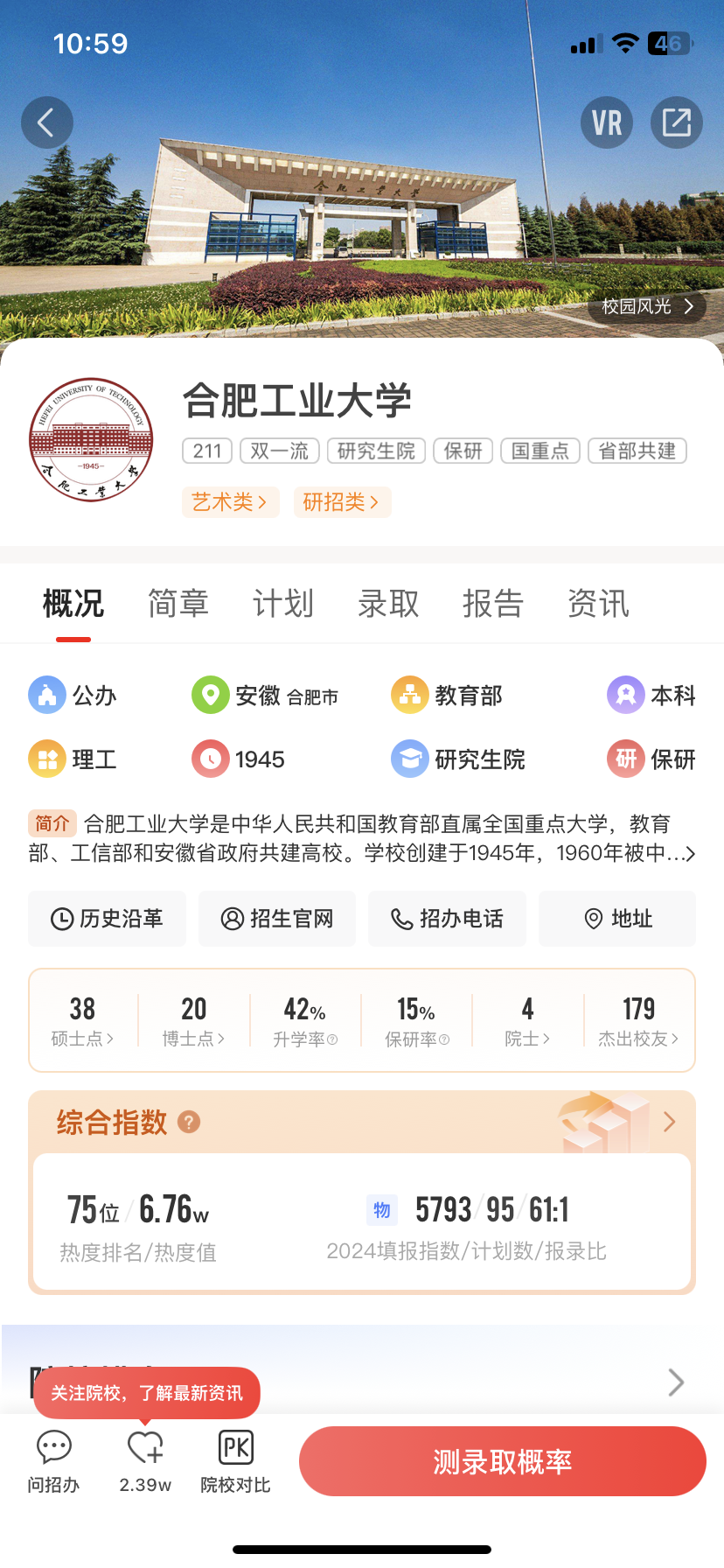Switch to the 资讯 tab

(x=598, y=604)
